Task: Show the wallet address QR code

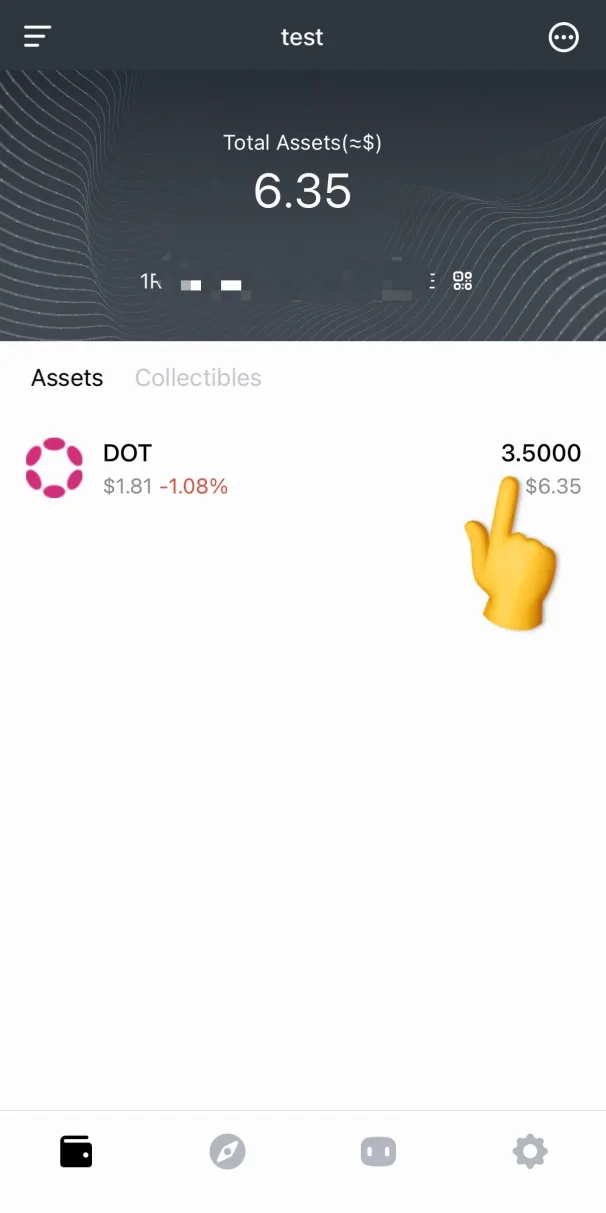Action: 462,281
